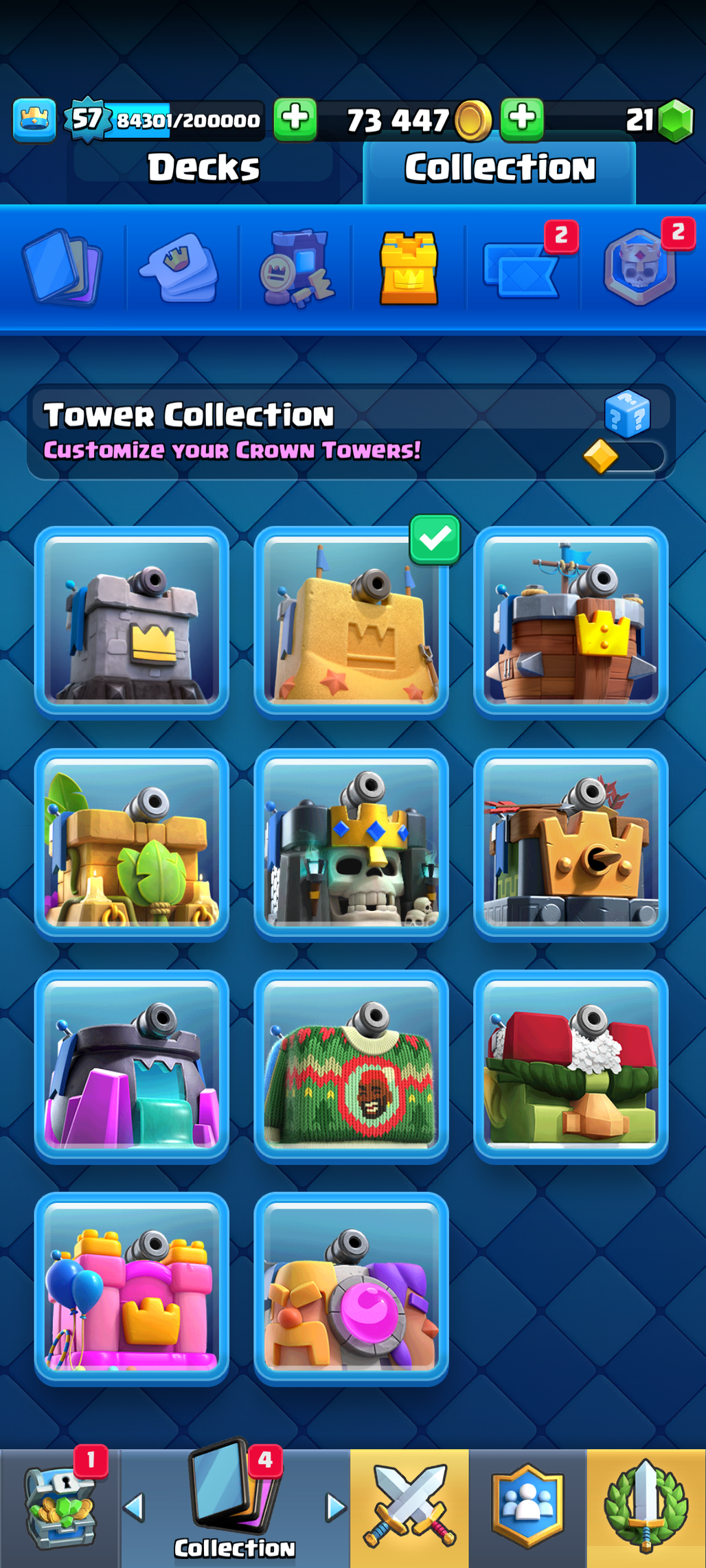706x1568 pixels.
Task: Open the emotes collection icon
Action: pos(180,268)
